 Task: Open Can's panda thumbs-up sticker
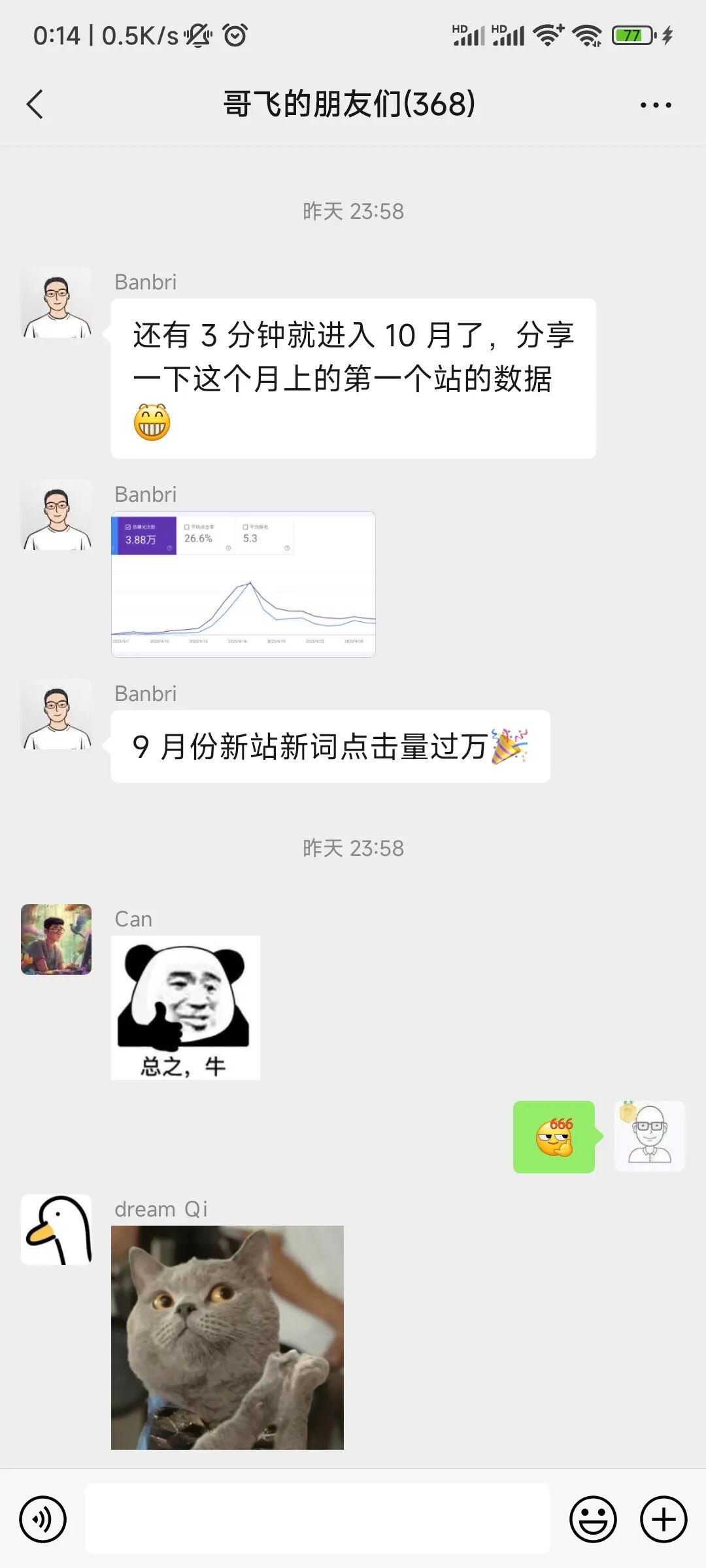(186, 1007)
